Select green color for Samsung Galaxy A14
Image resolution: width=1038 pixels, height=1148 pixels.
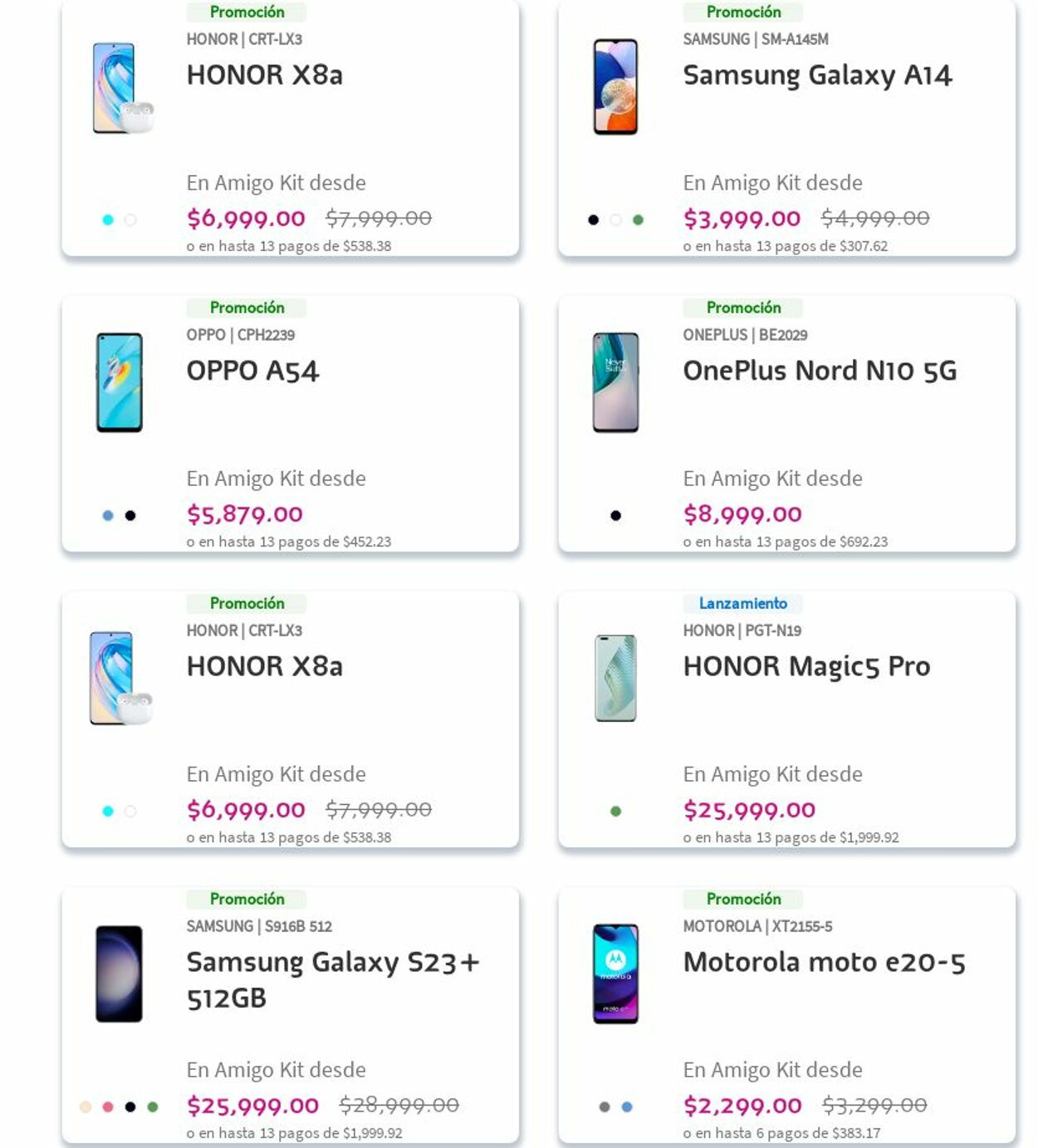[x=638, y=220]
